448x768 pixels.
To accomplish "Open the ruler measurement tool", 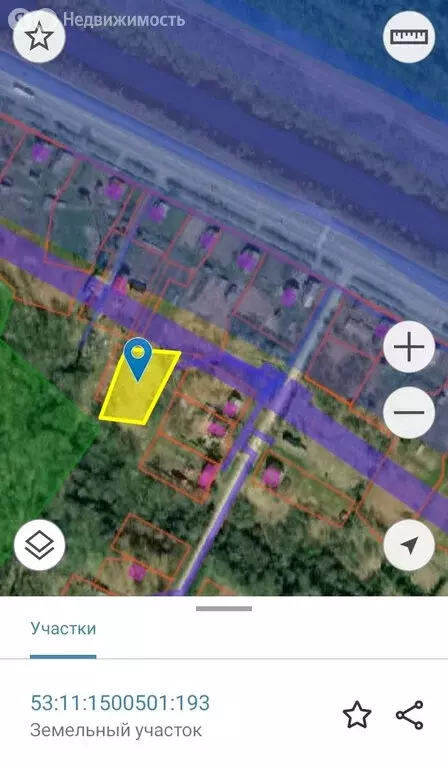I will point(409,37).
